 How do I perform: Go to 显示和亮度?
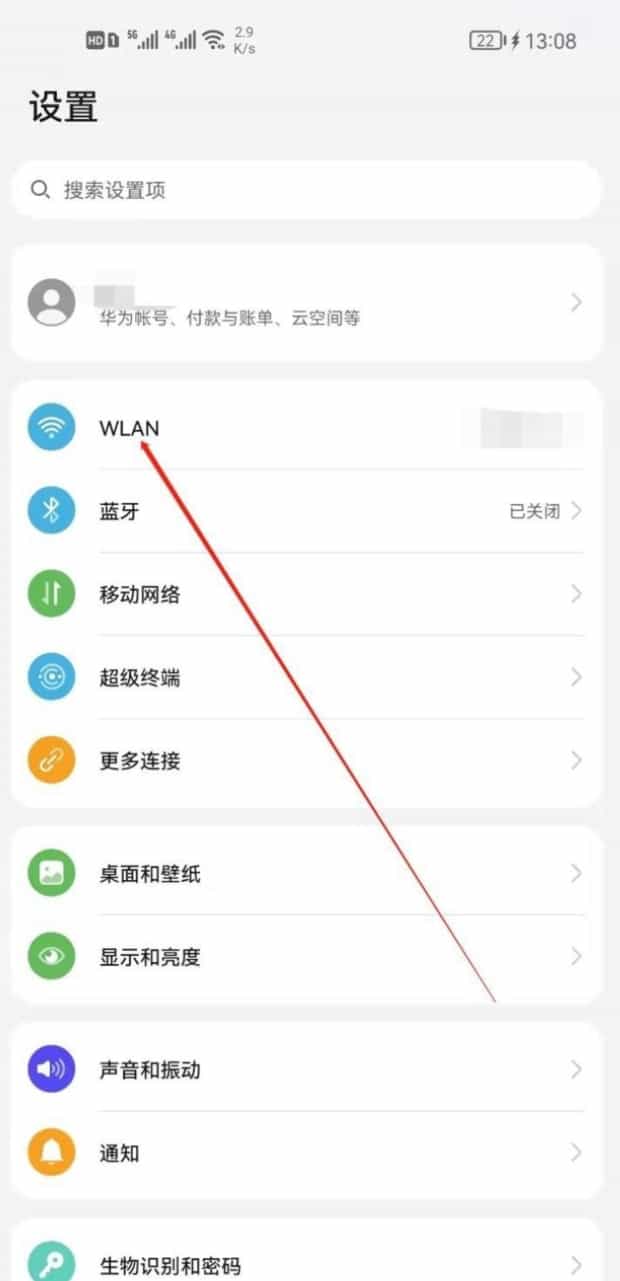click(306, 956)
